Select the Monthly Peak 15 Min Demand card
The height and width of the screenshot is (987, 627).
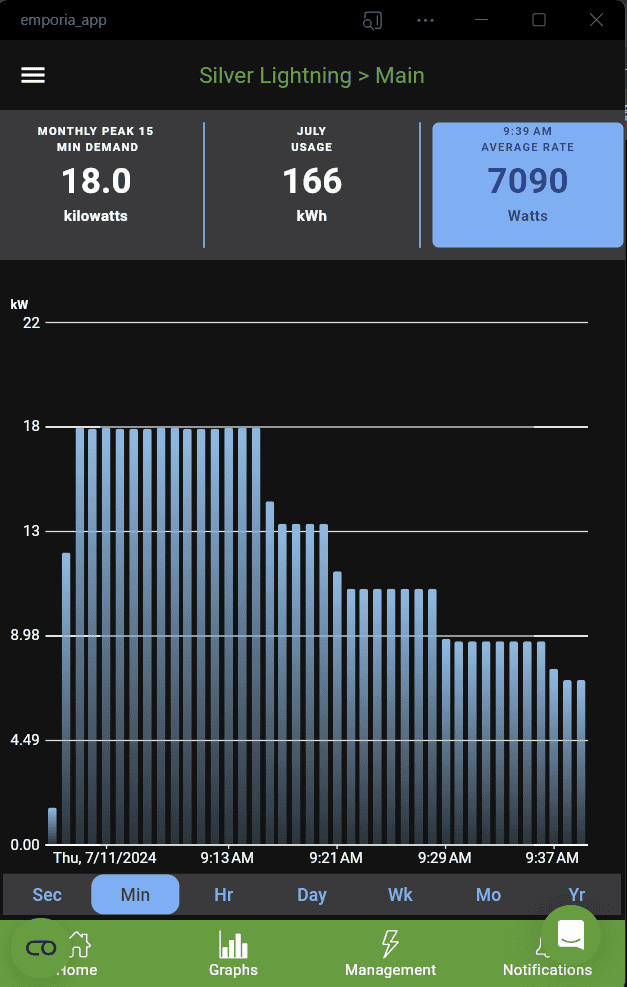(96, 174)
